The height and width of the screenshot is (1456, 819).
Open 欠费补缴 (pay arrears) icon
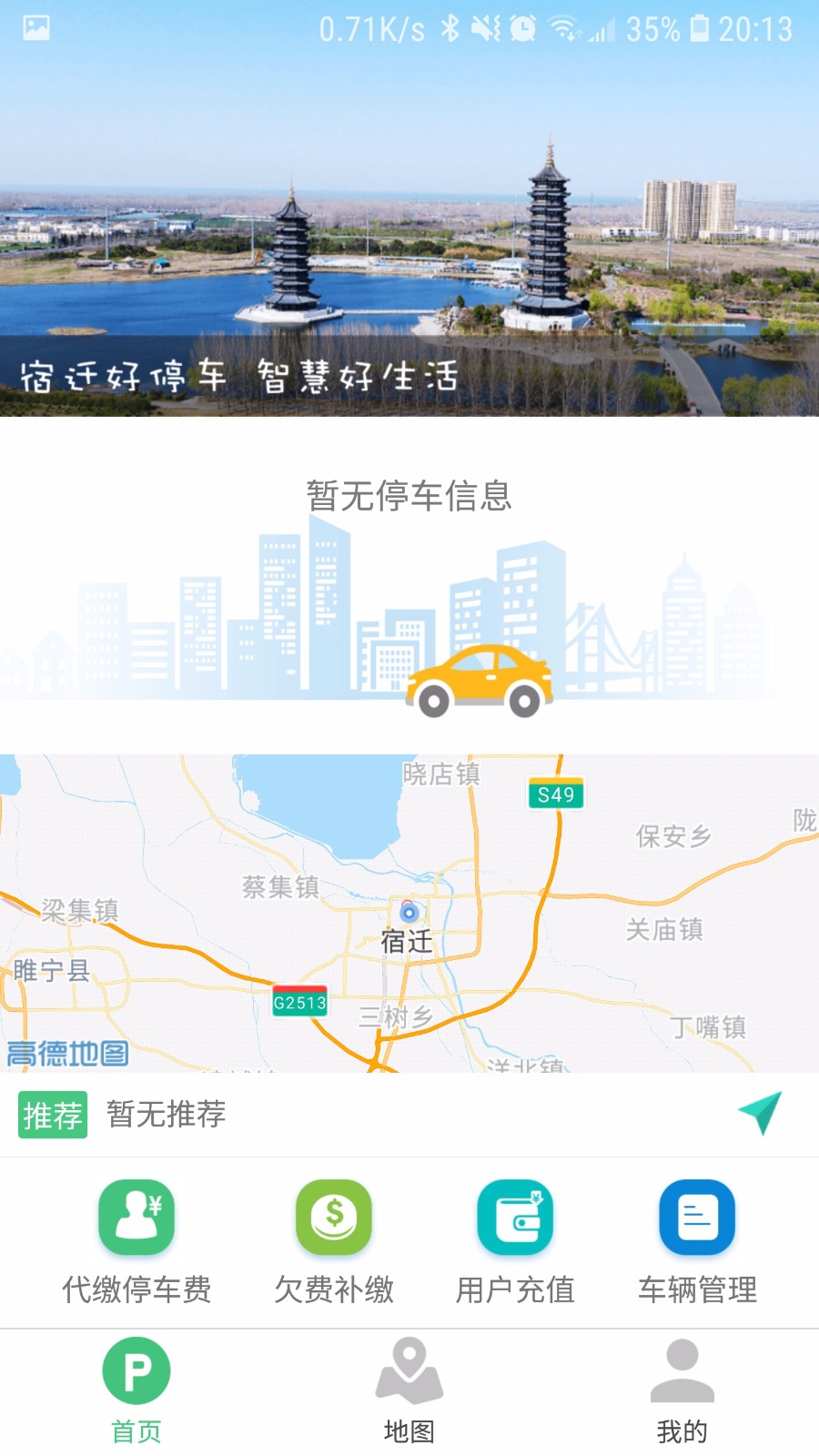coord(332,1218)
